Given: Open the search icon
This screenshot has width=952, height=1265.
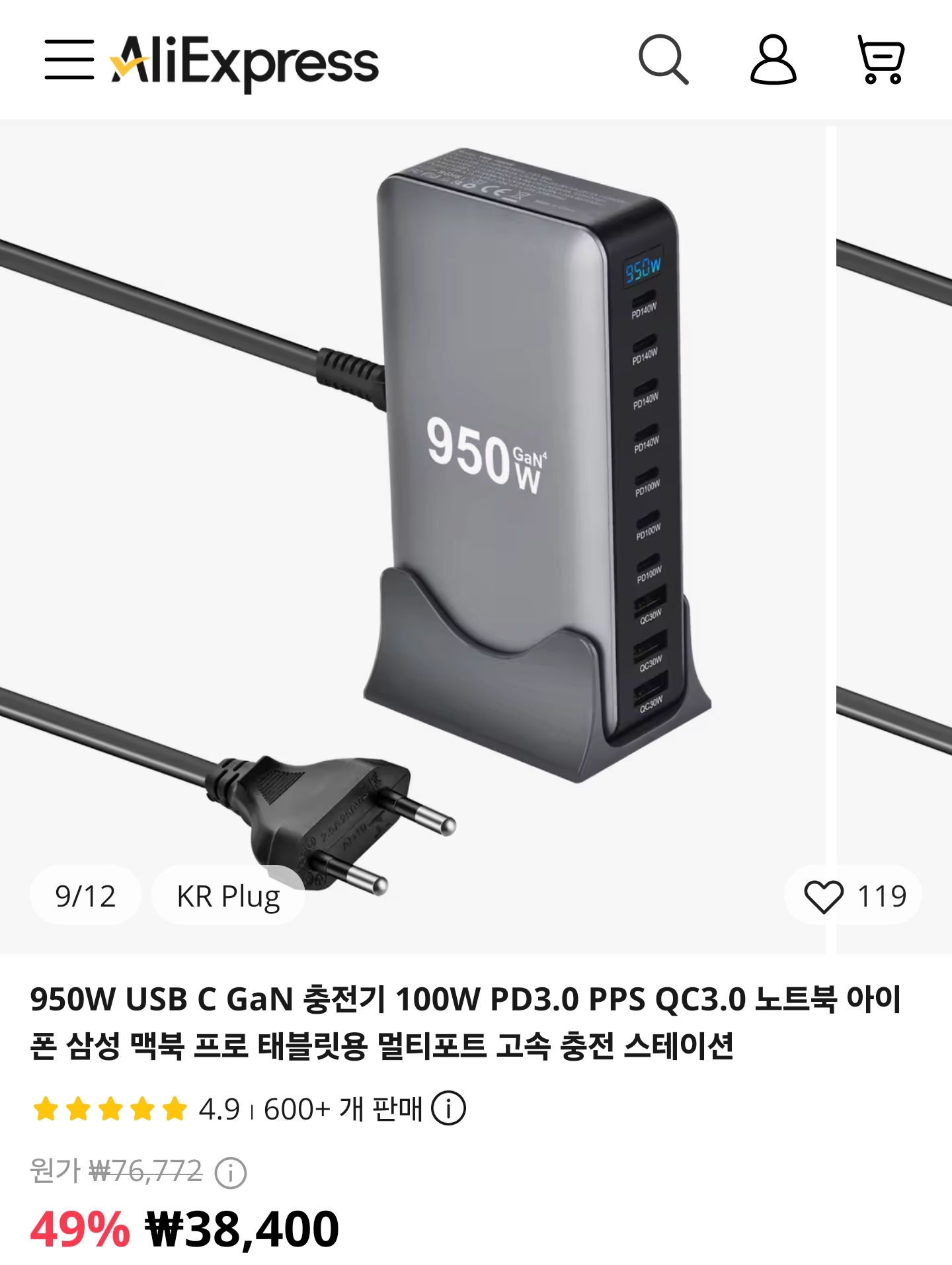Looking at the screenshot, I should (x=663, y=60).
